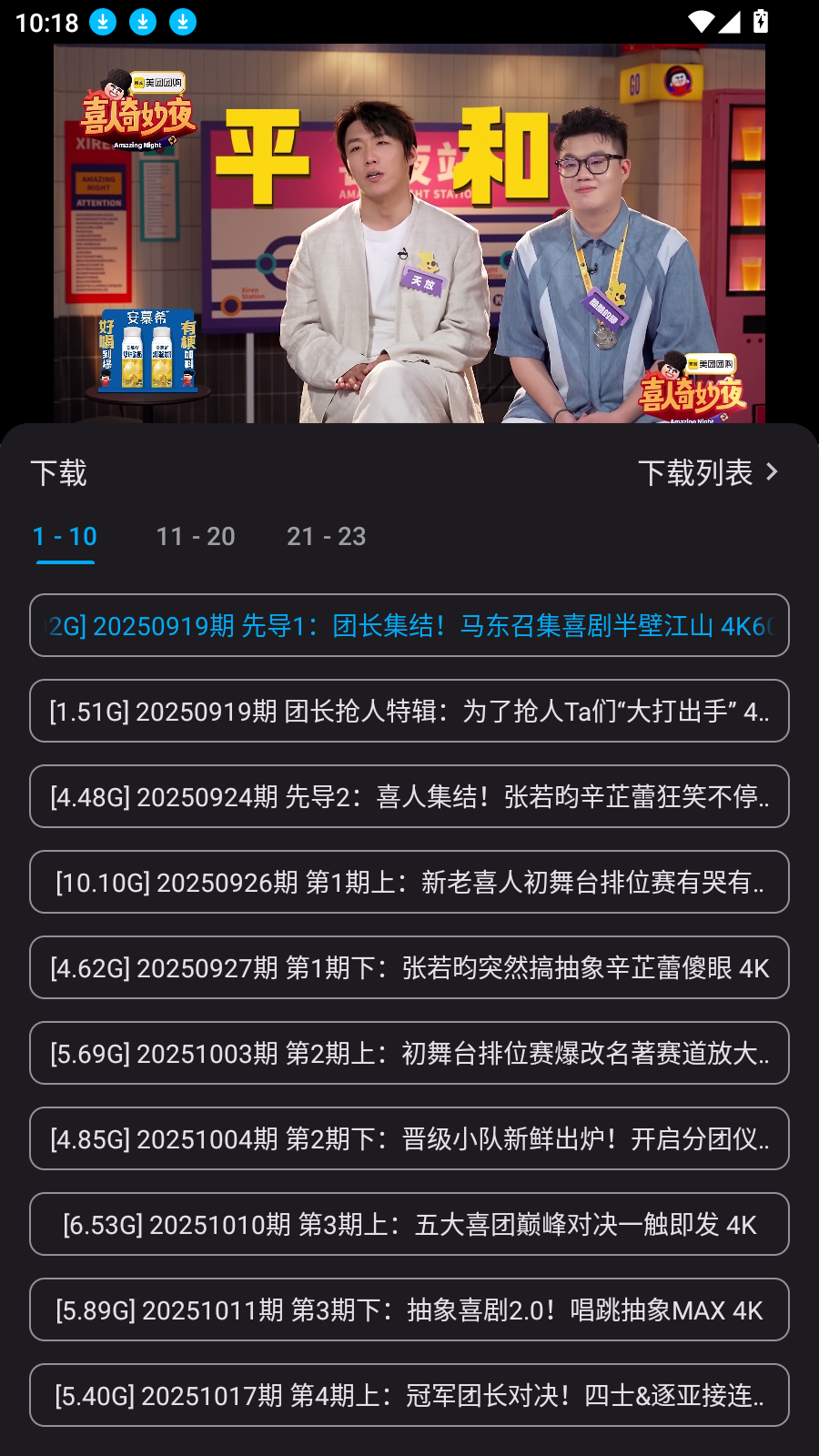Download the 先导1 团长集结 episode

(409, 626)
